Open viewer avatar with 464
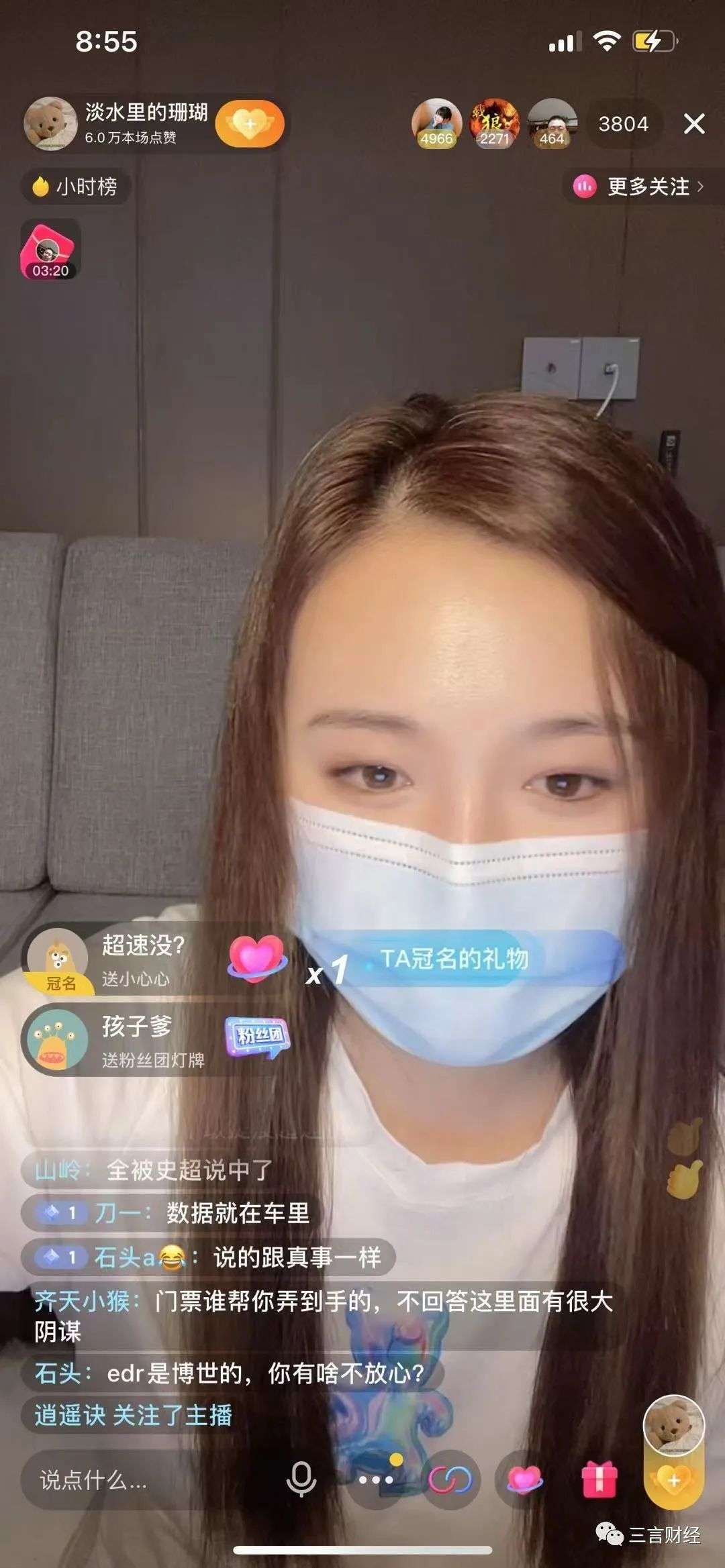Image resolution: width=725 pixels, height=1568 pixels. point(552,123)
